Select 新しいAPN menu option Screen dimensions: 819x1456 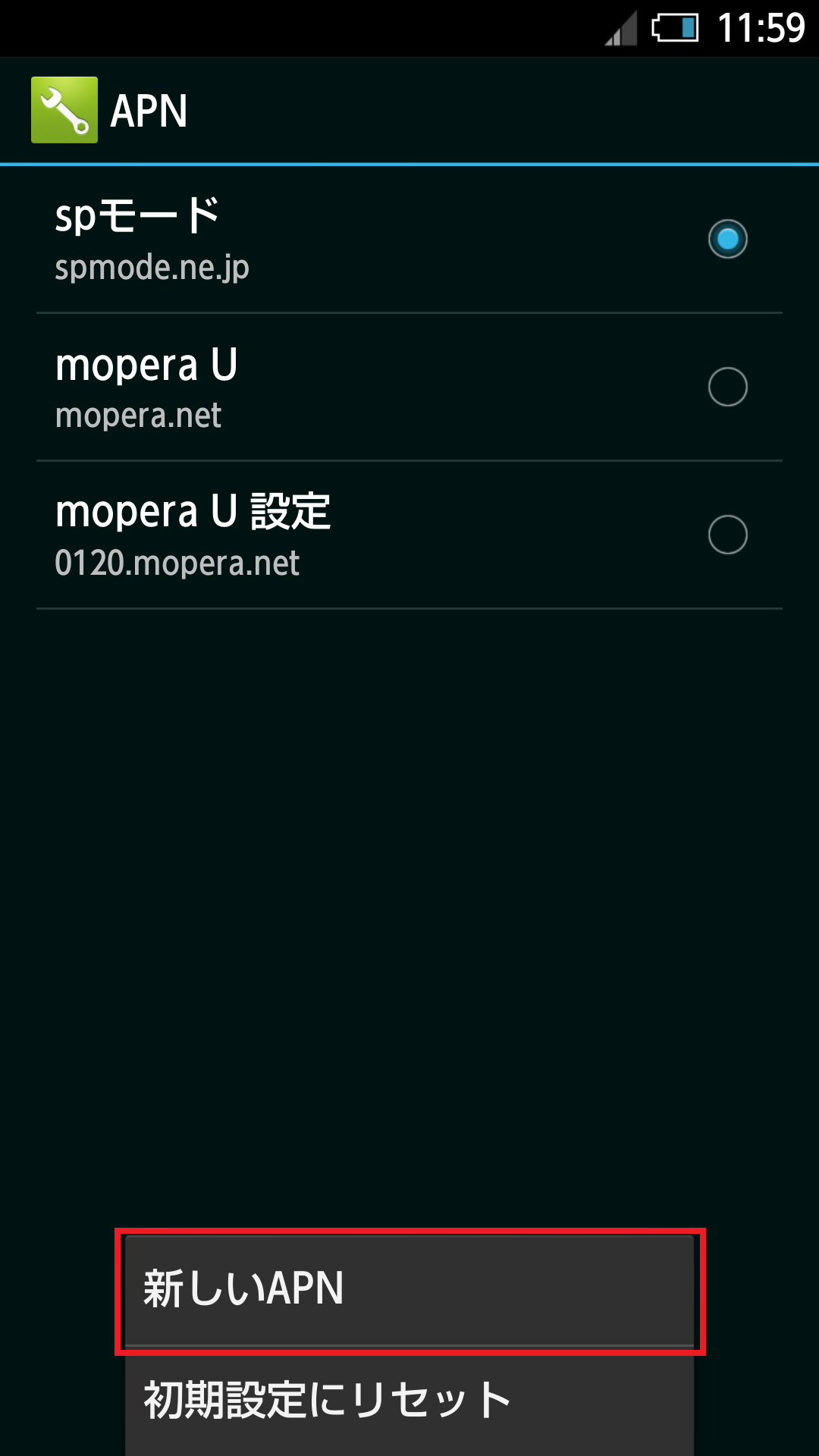[409, 1289]
